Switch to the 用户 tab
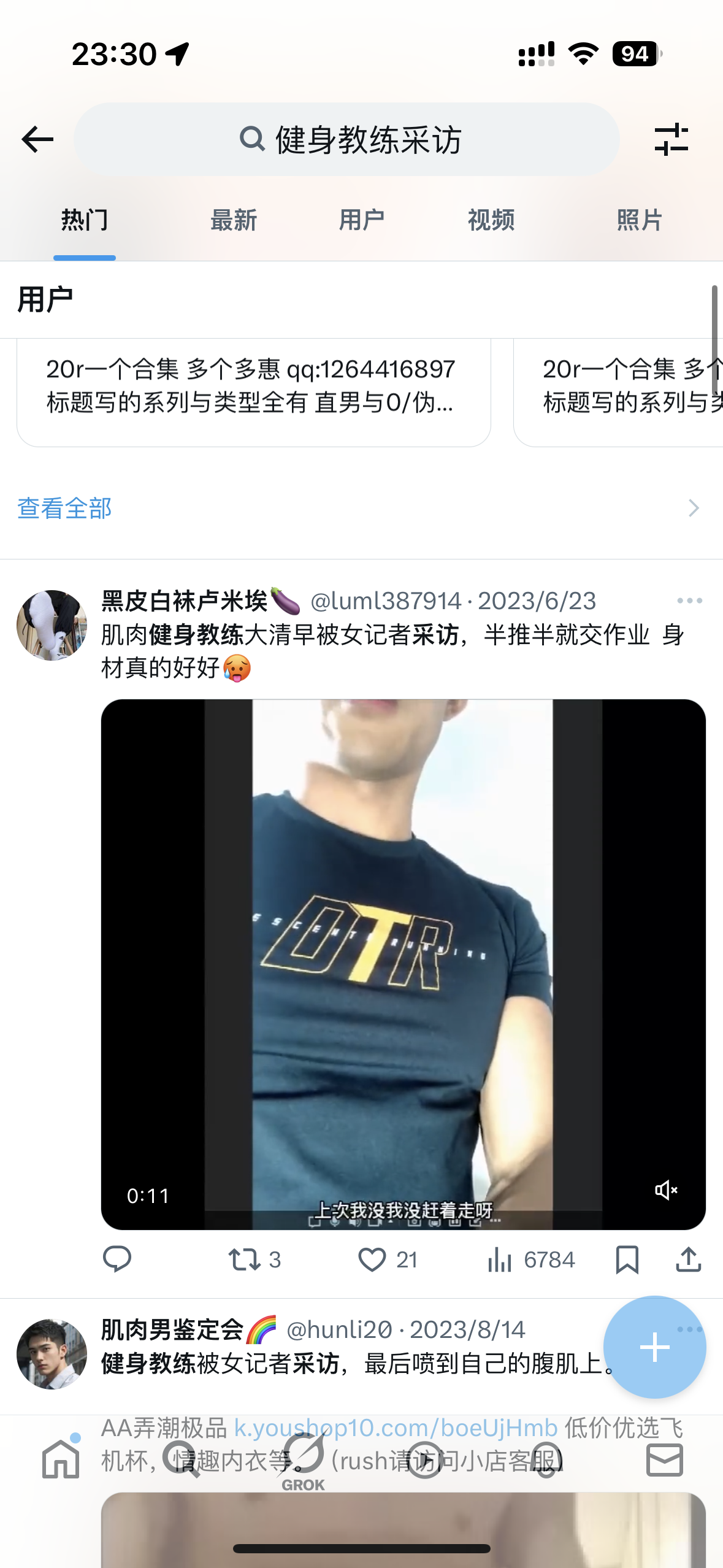 pos(362,220)
